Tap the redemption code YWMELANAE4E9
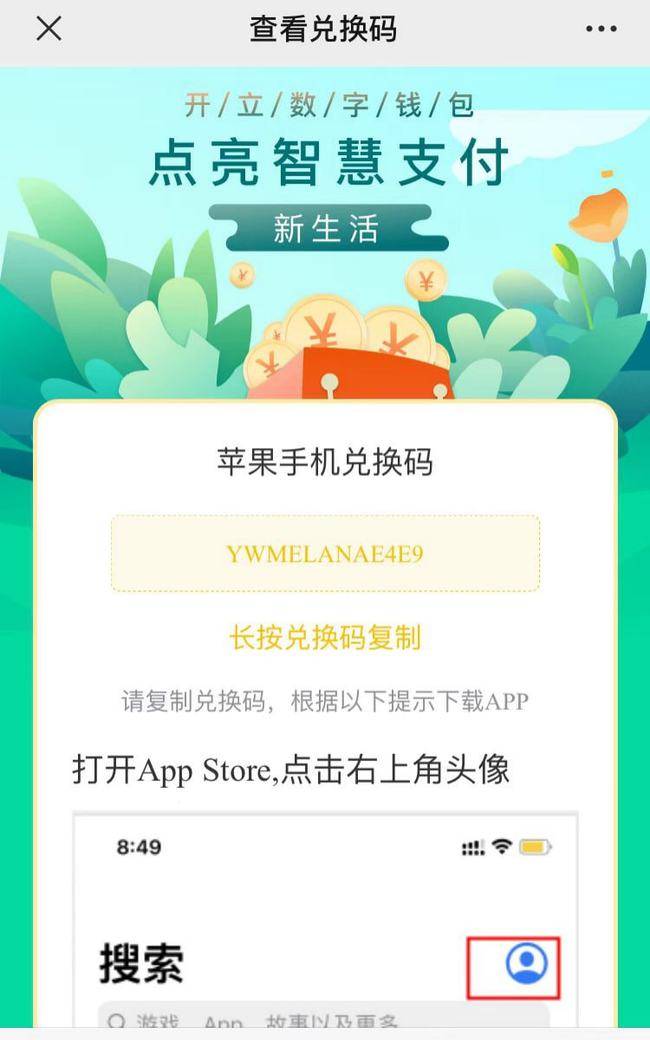Screen dimensions: 650x1040 [x=325, y=553]
